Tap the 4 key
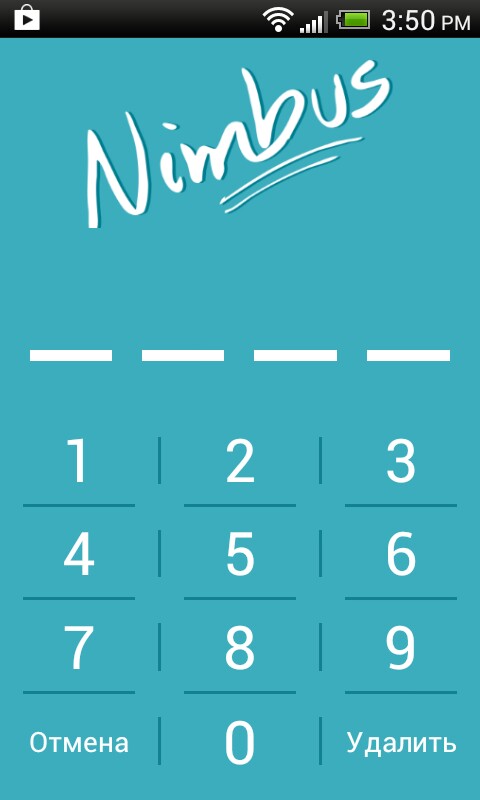This screenshot has height=800, width=480. [79, 554]
